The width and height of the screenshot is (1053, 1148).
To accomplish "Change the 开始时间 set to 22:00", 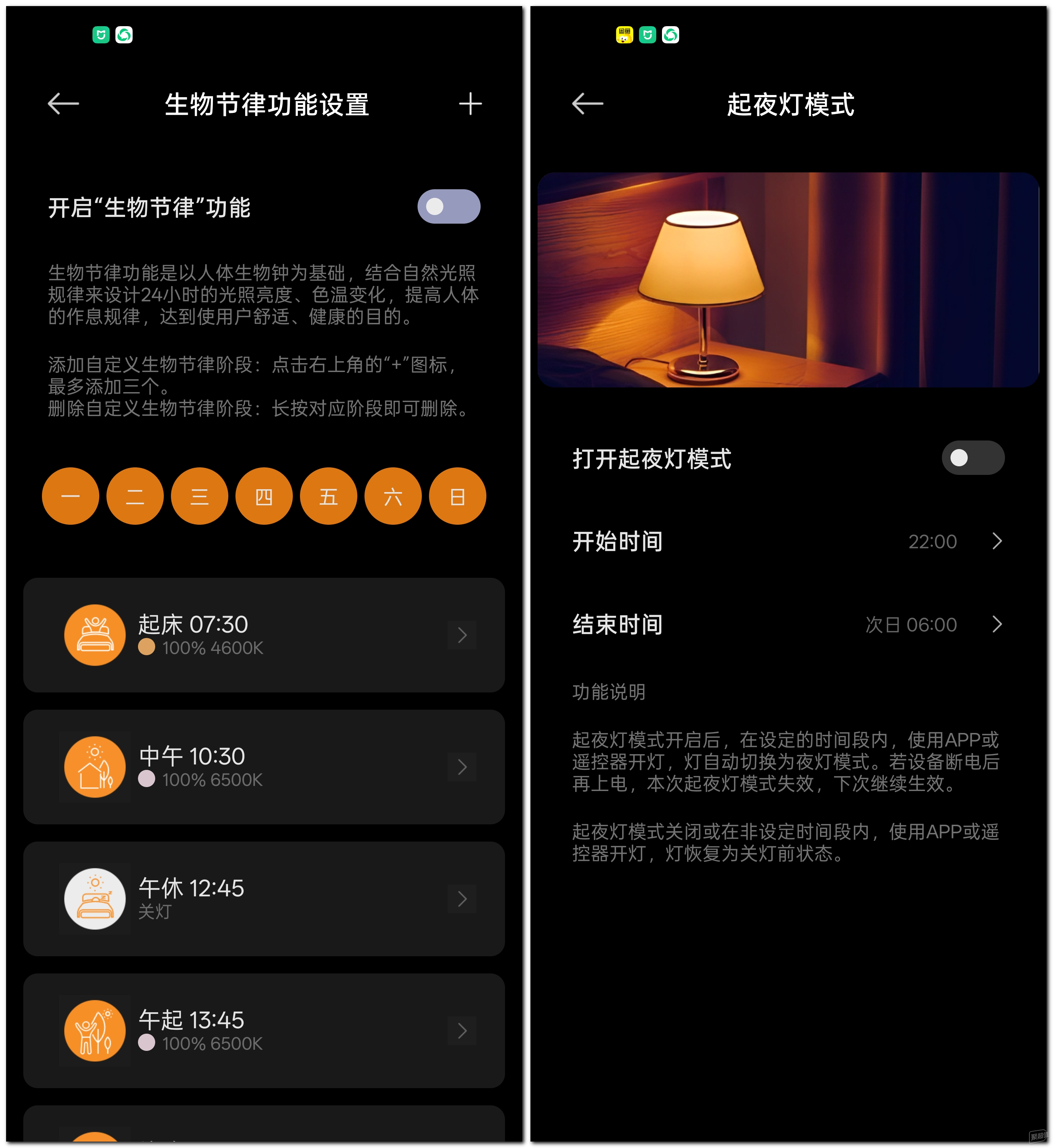I will tap(788, 541).
